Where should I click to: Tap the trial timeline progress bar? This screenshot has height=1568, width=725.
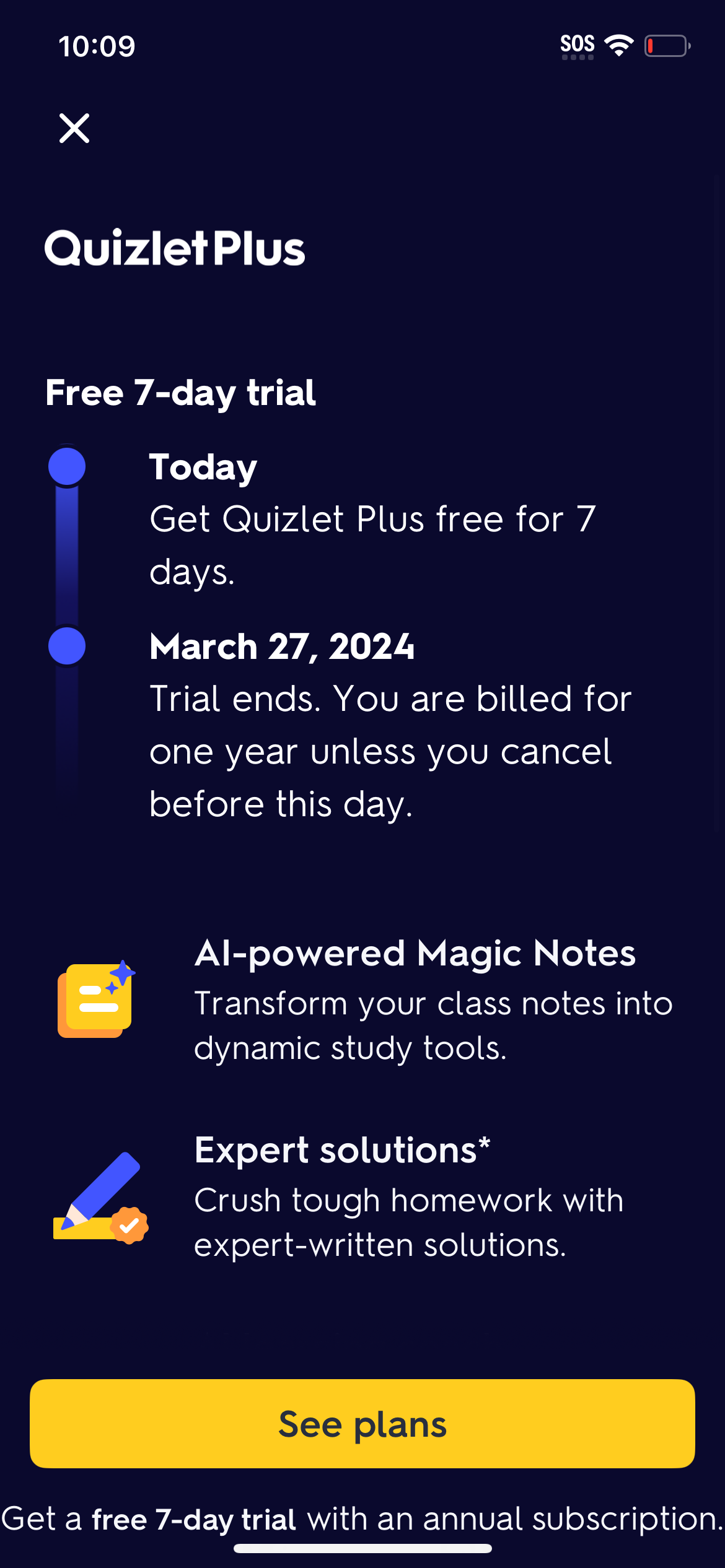coord(67,557)
